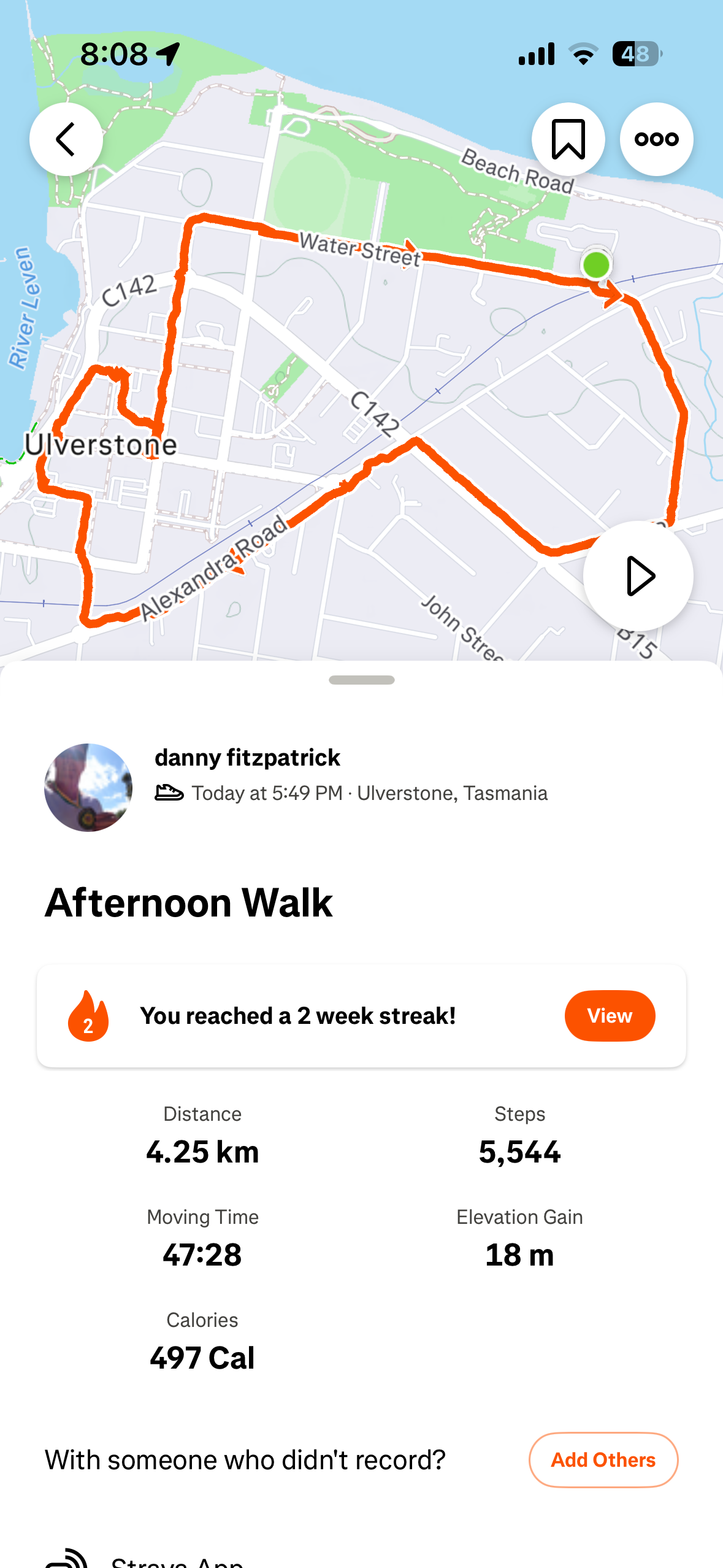Screen dimensions: 723x1568
Task: Tap Add Others to tag companions
Action: (x=603, y=1459)
